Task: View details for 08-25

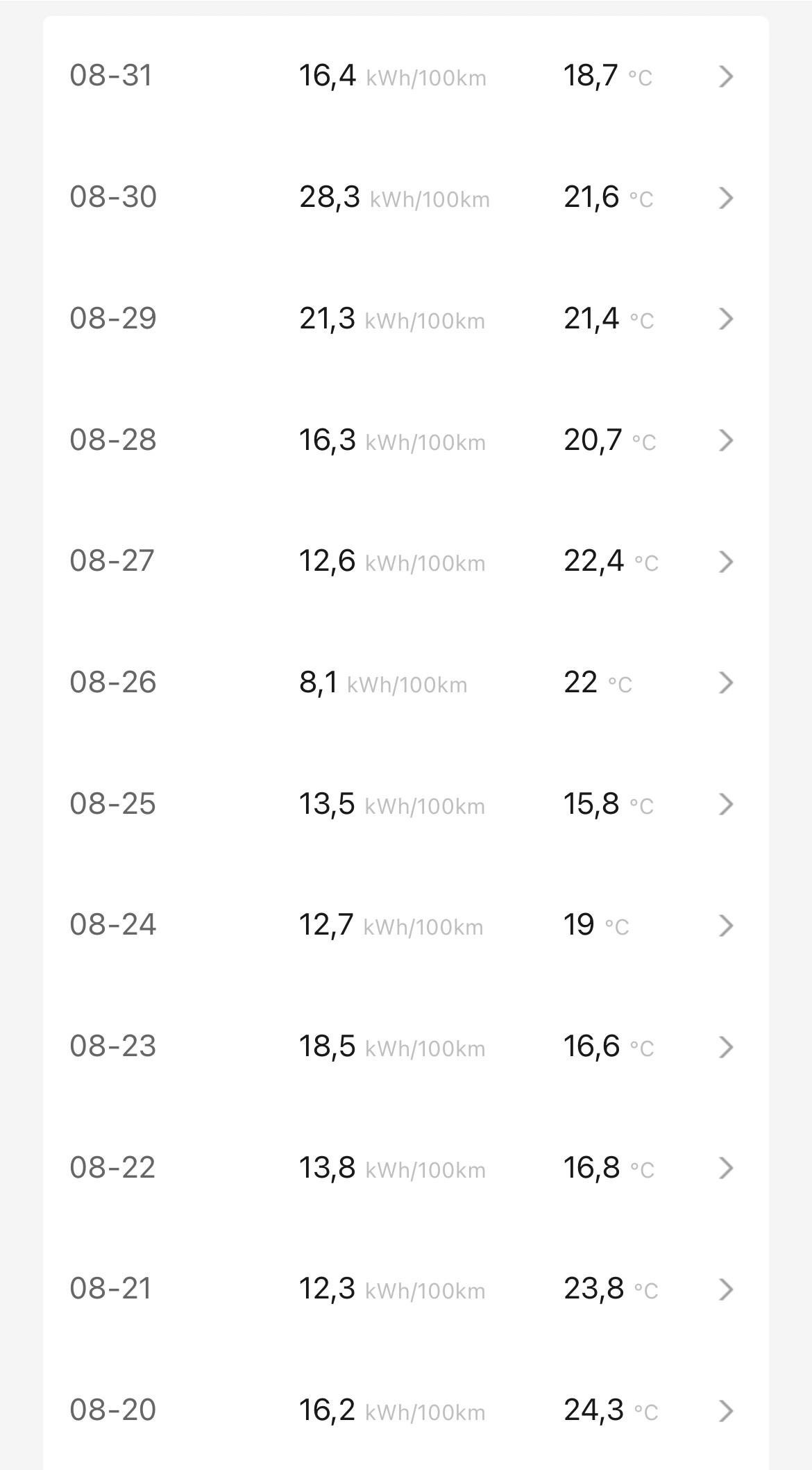Action: tap(405, 804)
